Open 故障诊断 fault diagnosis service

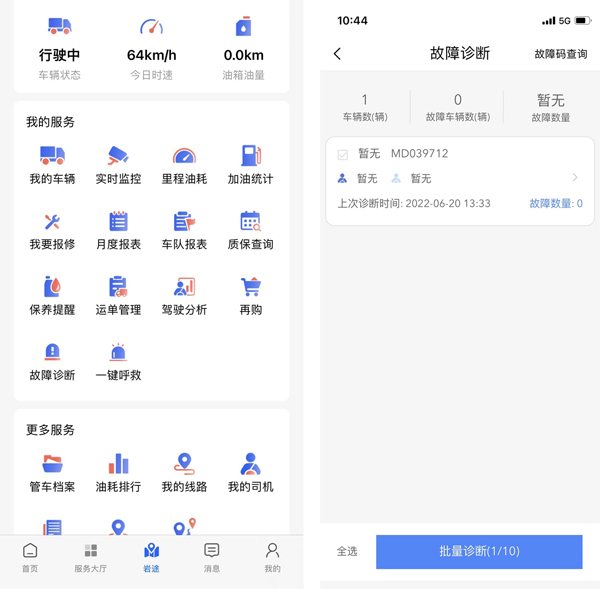[52, 361]
